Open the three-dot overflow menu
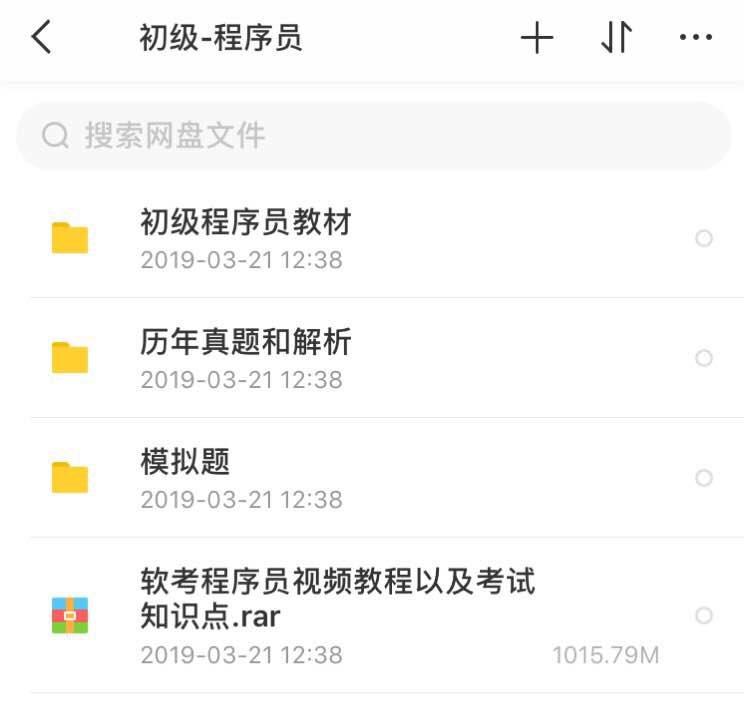 (x=695, y=38)
